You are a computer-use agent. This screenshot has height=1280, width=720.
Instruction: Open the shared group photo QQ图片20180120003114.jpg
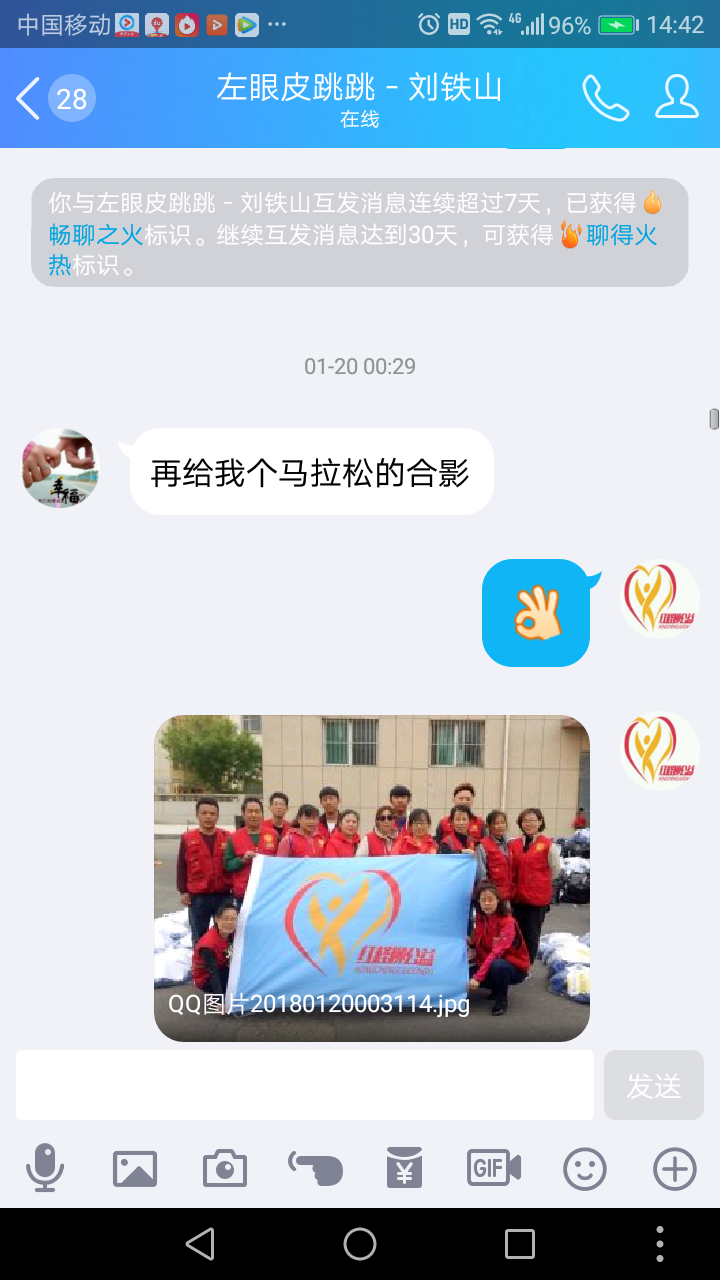372,878
